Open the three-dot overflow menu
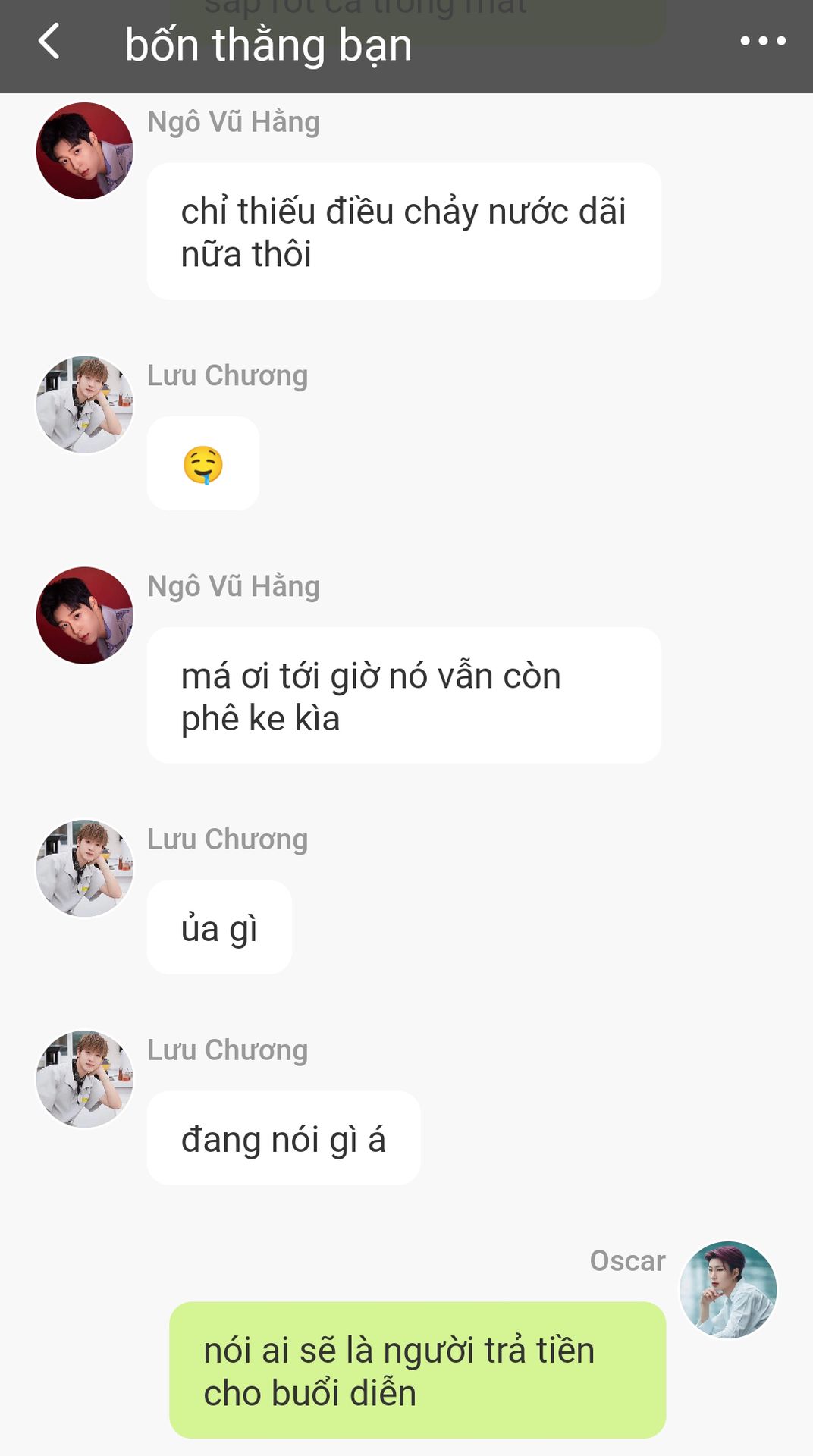The height and width of the screenshot is (1456, 813). 762,42
